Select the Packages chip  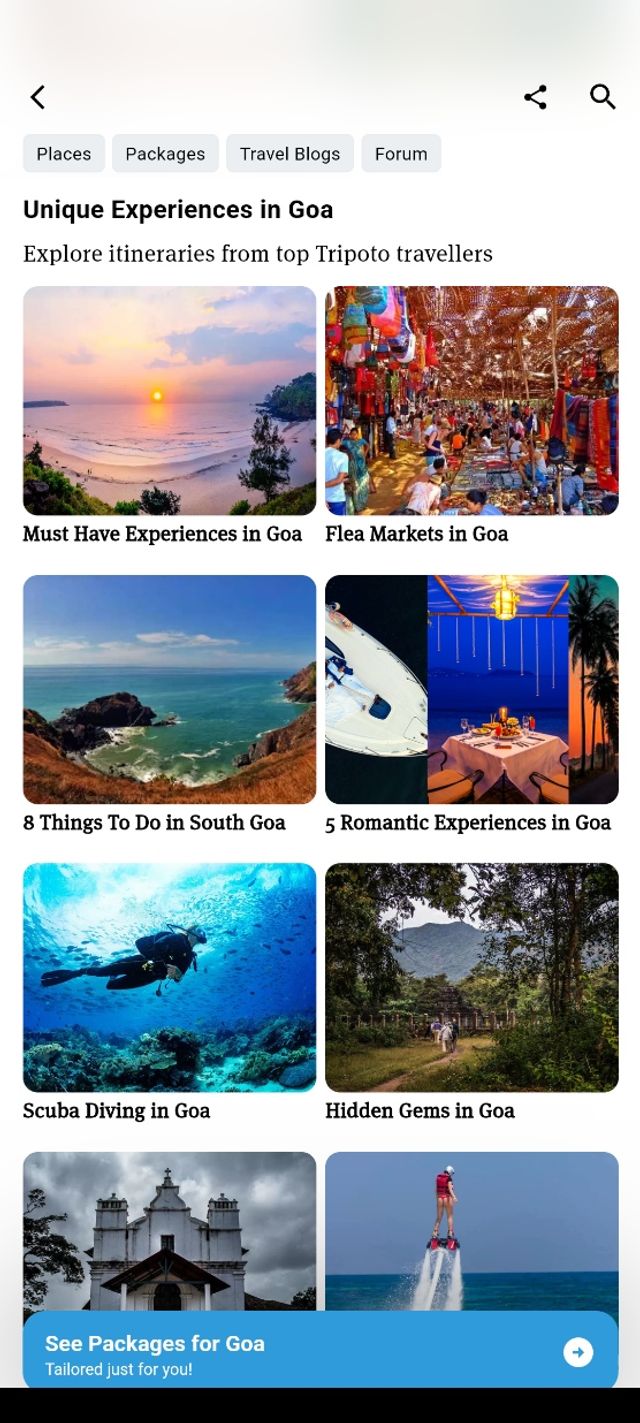165,154
